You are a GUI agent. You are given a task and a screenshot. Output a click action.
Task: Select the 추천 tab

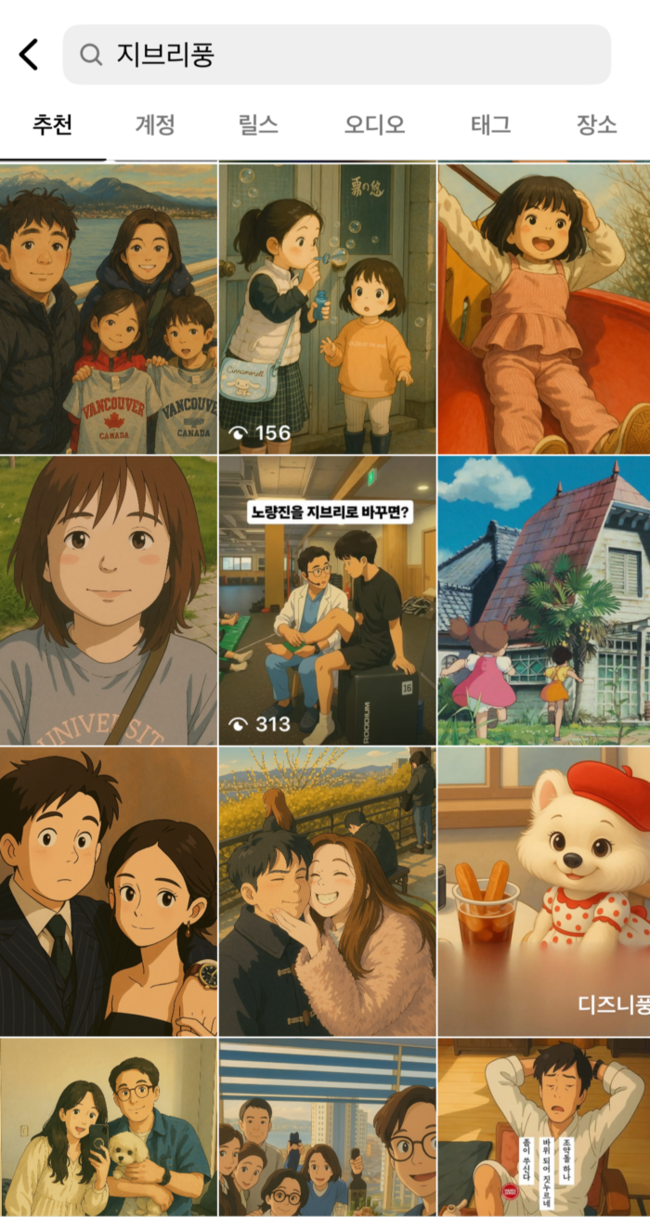(52, 125)
